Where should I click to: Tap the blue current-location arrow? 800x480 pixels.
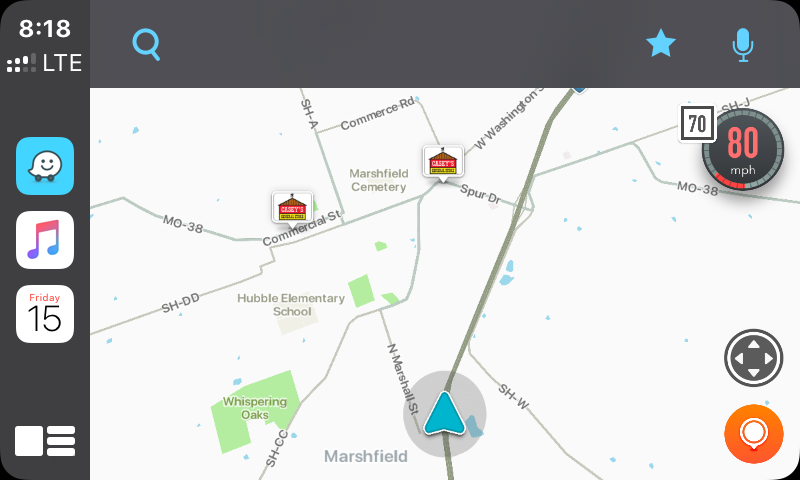444,414
